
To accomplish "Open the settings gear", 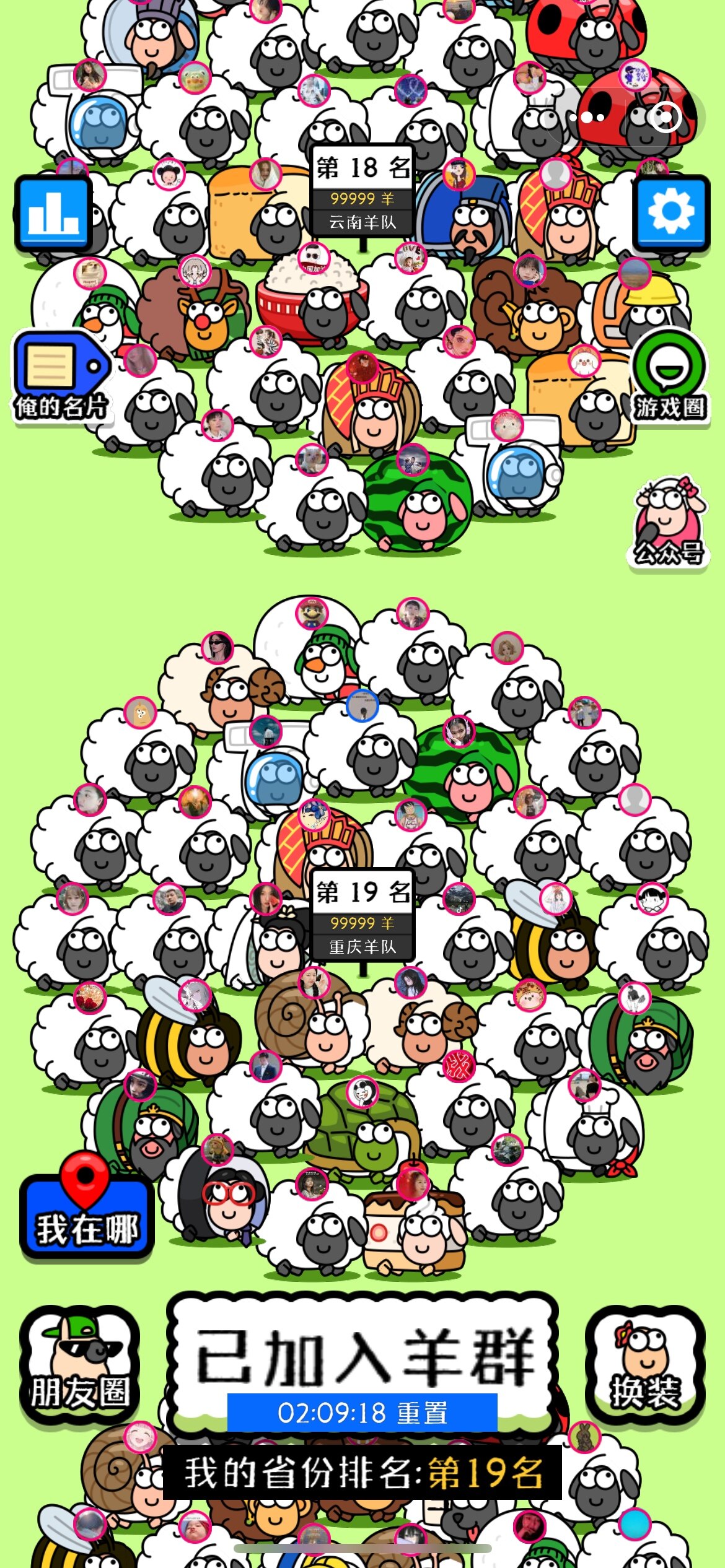I will (671, 213).
